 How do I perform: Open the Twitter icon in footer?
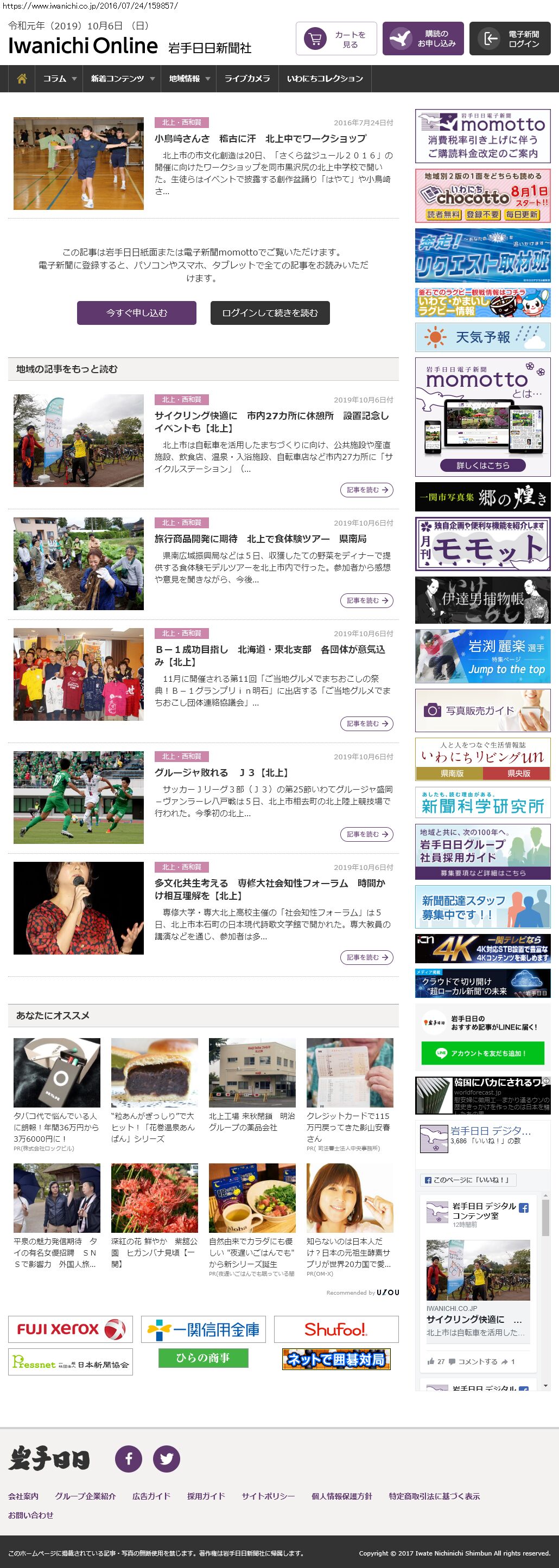pos(166,1458)
